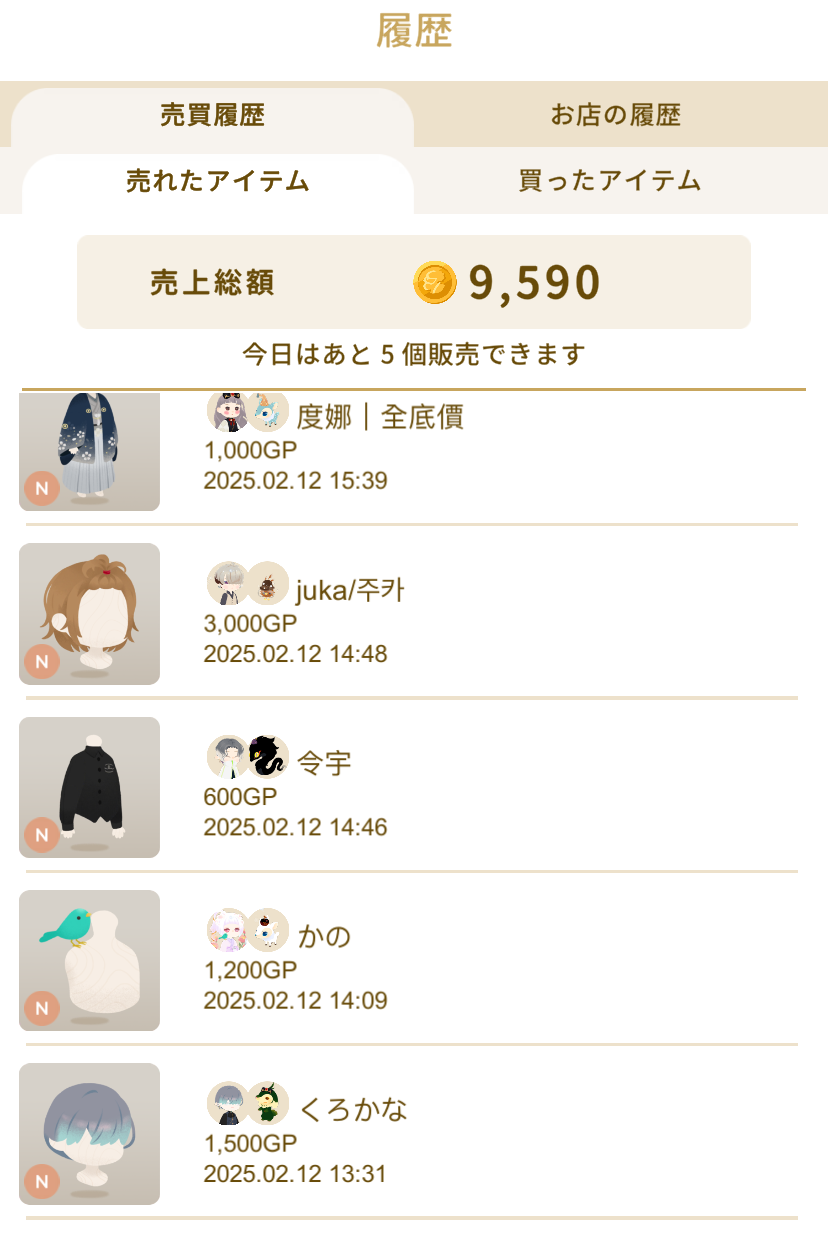Select the 売れたアイテム tab
This screenshot has height=1240, width=828.
tap(217, 182)
